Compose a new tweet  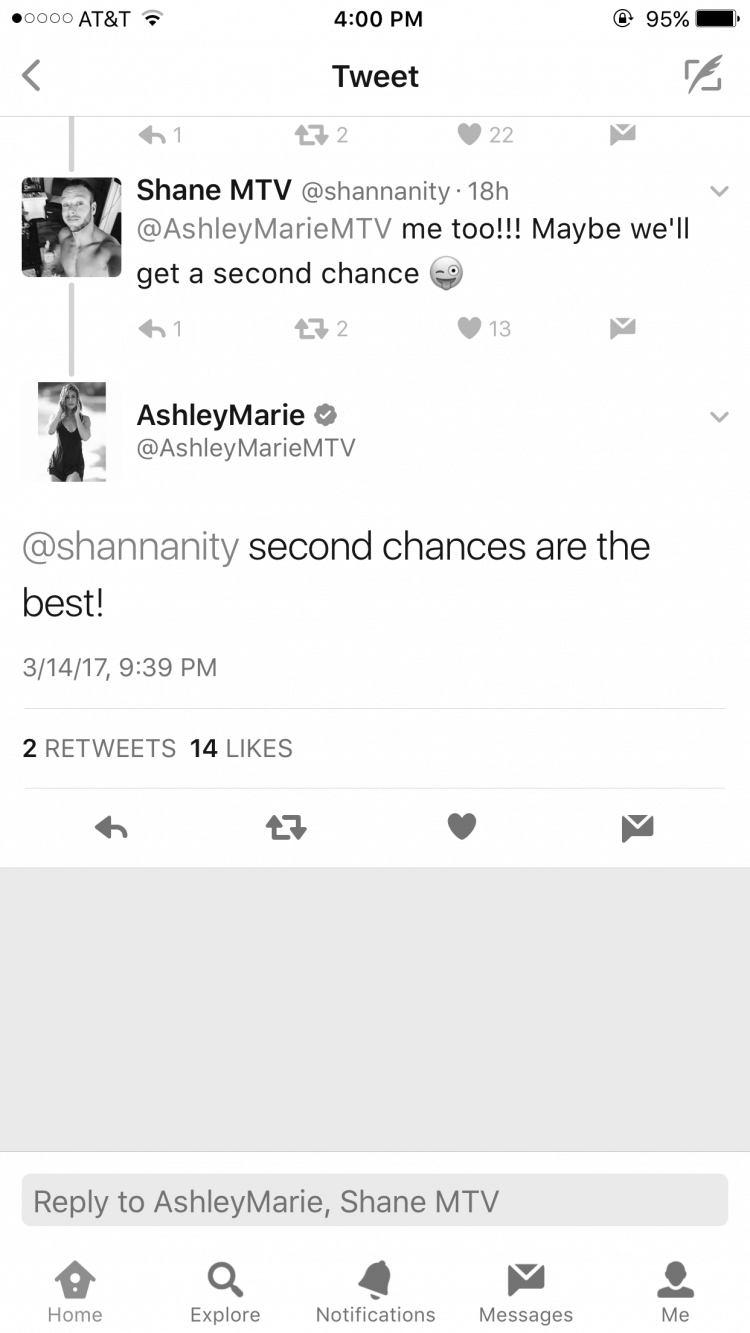pyautogui.click(x=702, y=76)
